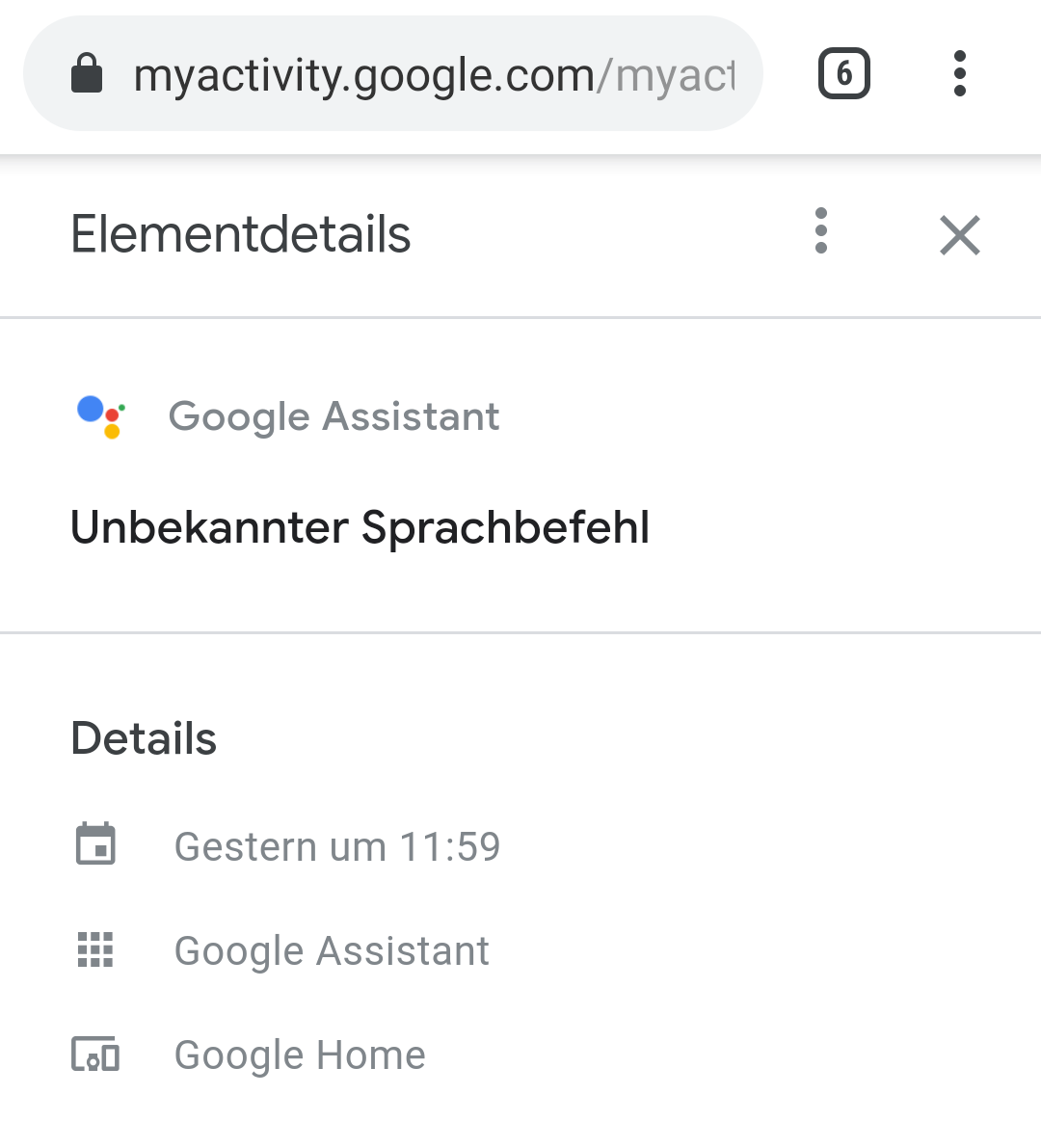Click the apps grid icon beside Google Assistant

click(94, 950)
